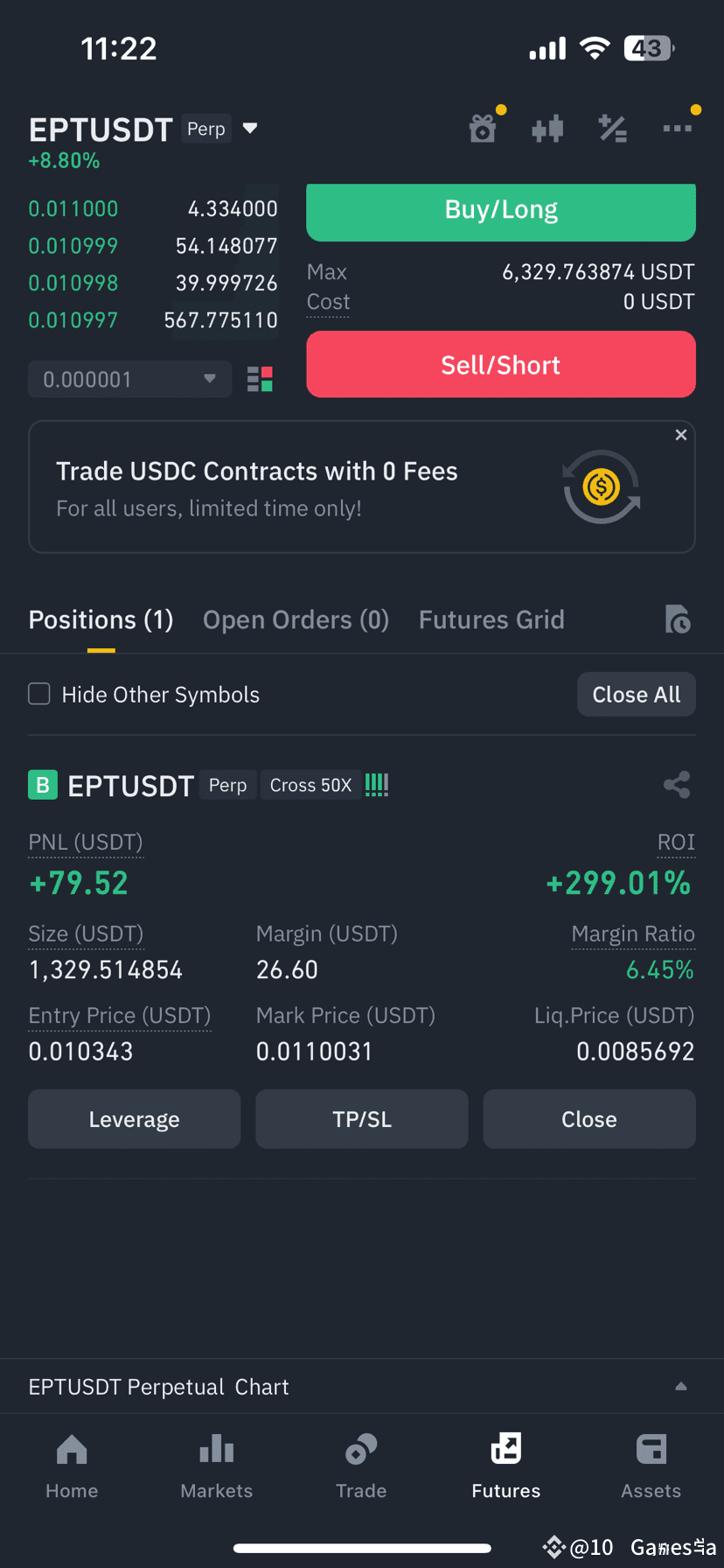
Task: Open the futures calculator icon
Action: pos(612,128)
